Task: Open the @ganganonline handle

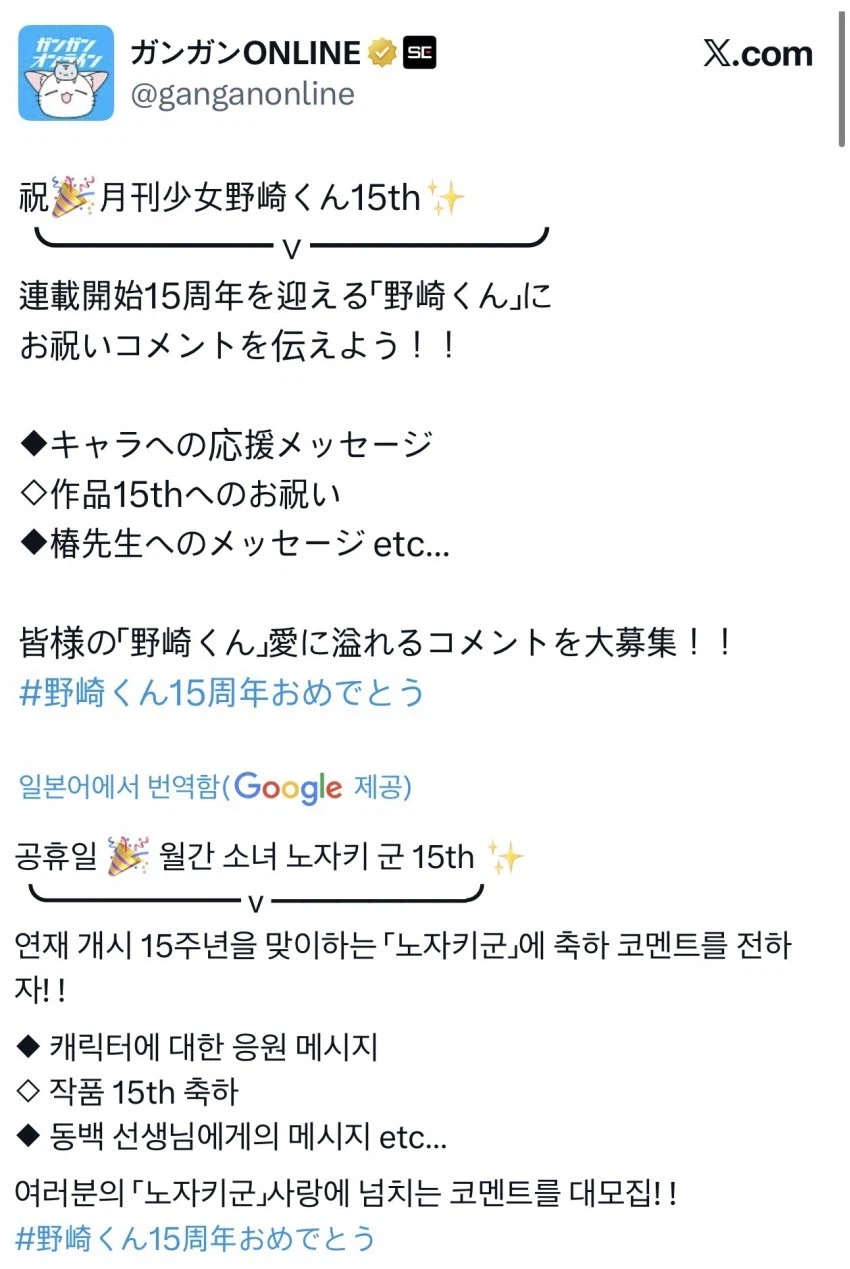Action: tap(240, 95)
